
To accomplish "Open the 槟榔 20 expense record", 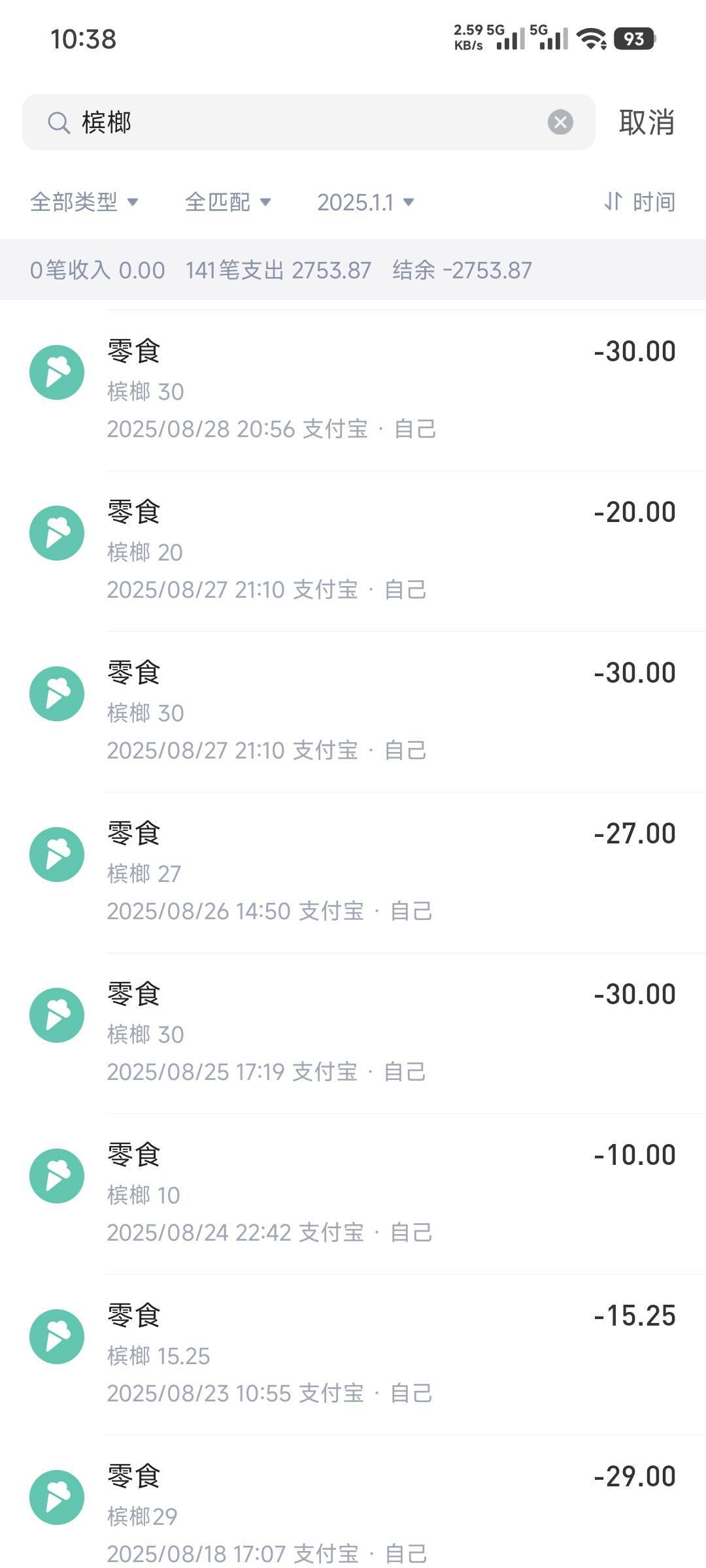I will 353,551.
